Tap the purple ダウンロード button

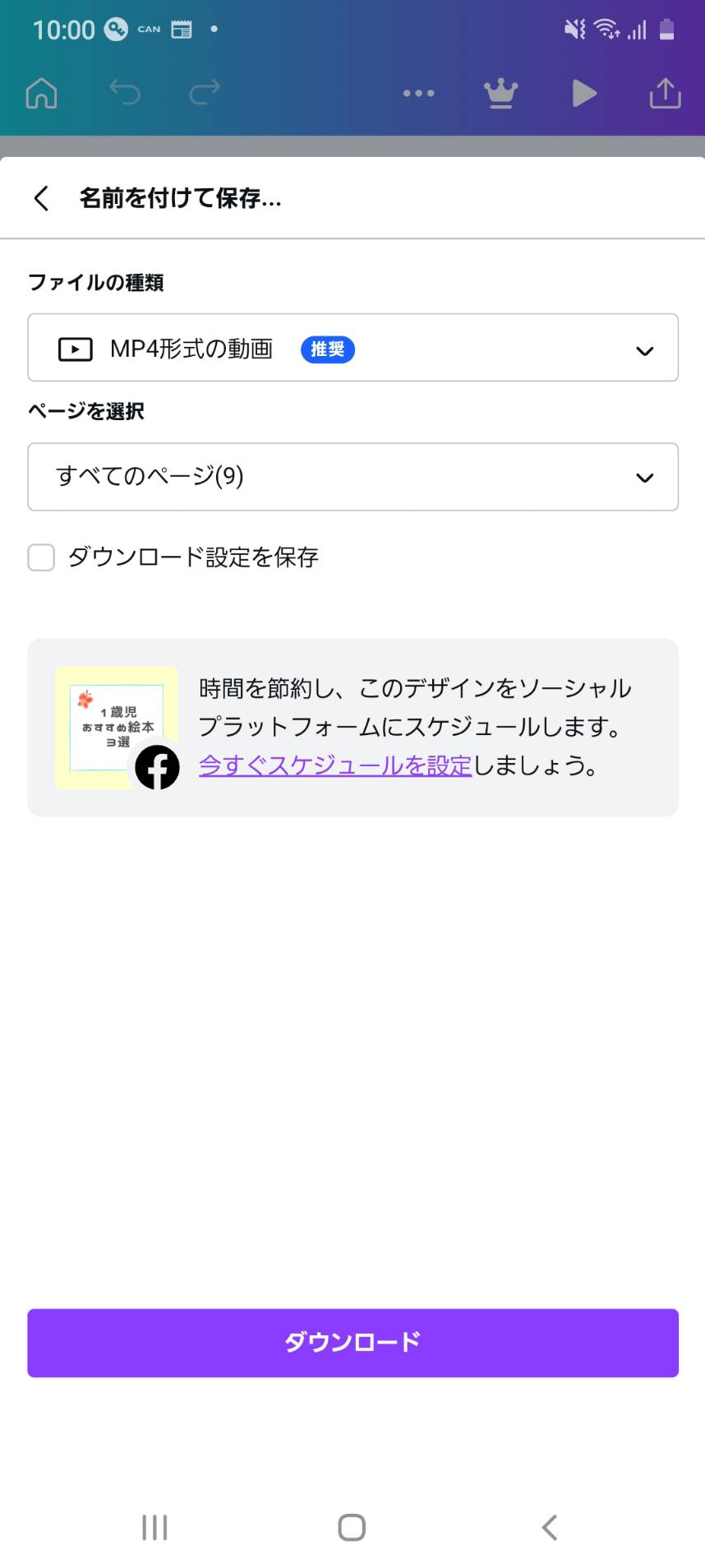(x=352, y=1343)
